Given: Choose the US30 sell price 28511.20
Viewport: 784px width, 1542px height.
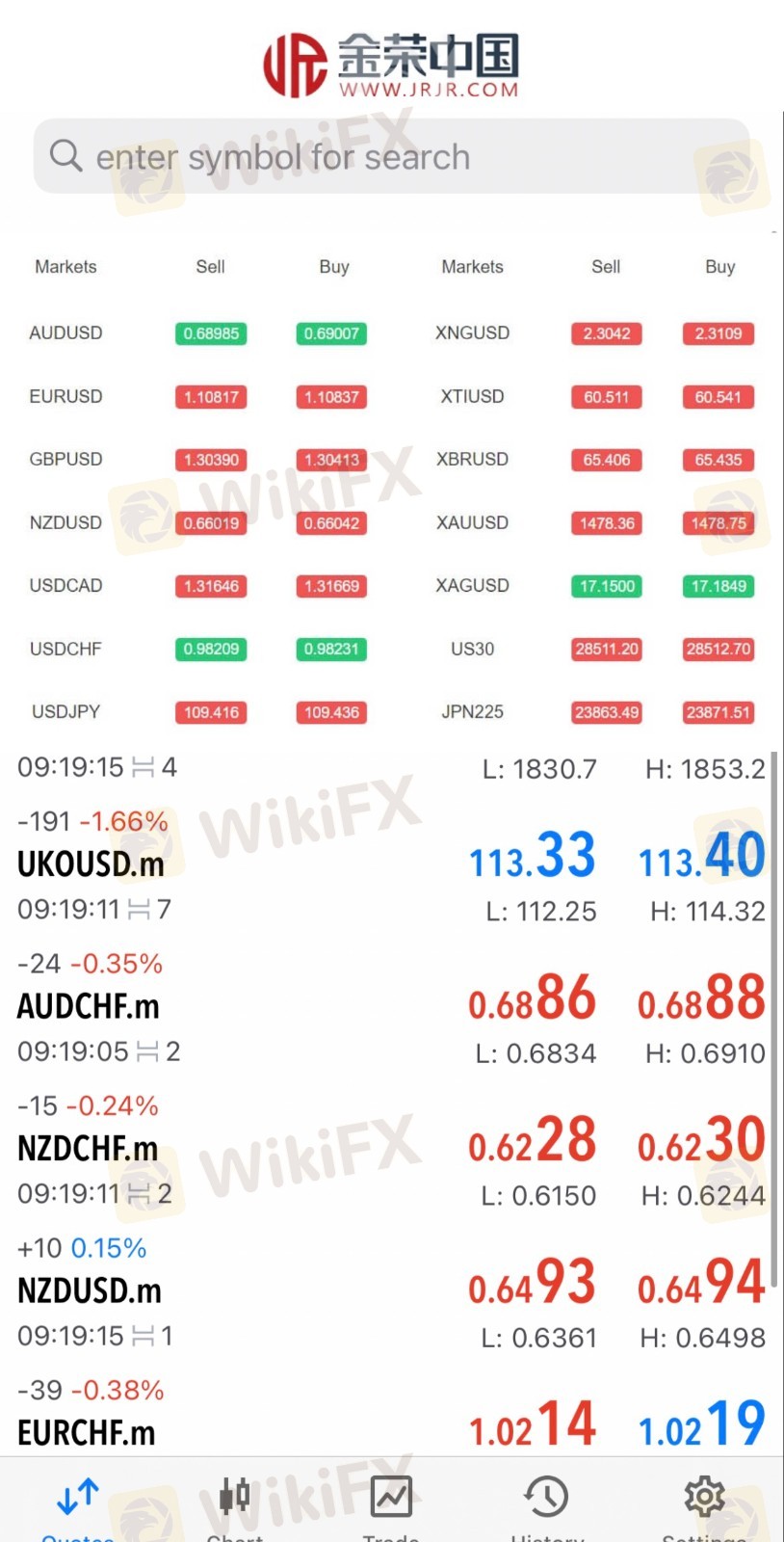Looking at the screenshot, I should coord(607,650).
